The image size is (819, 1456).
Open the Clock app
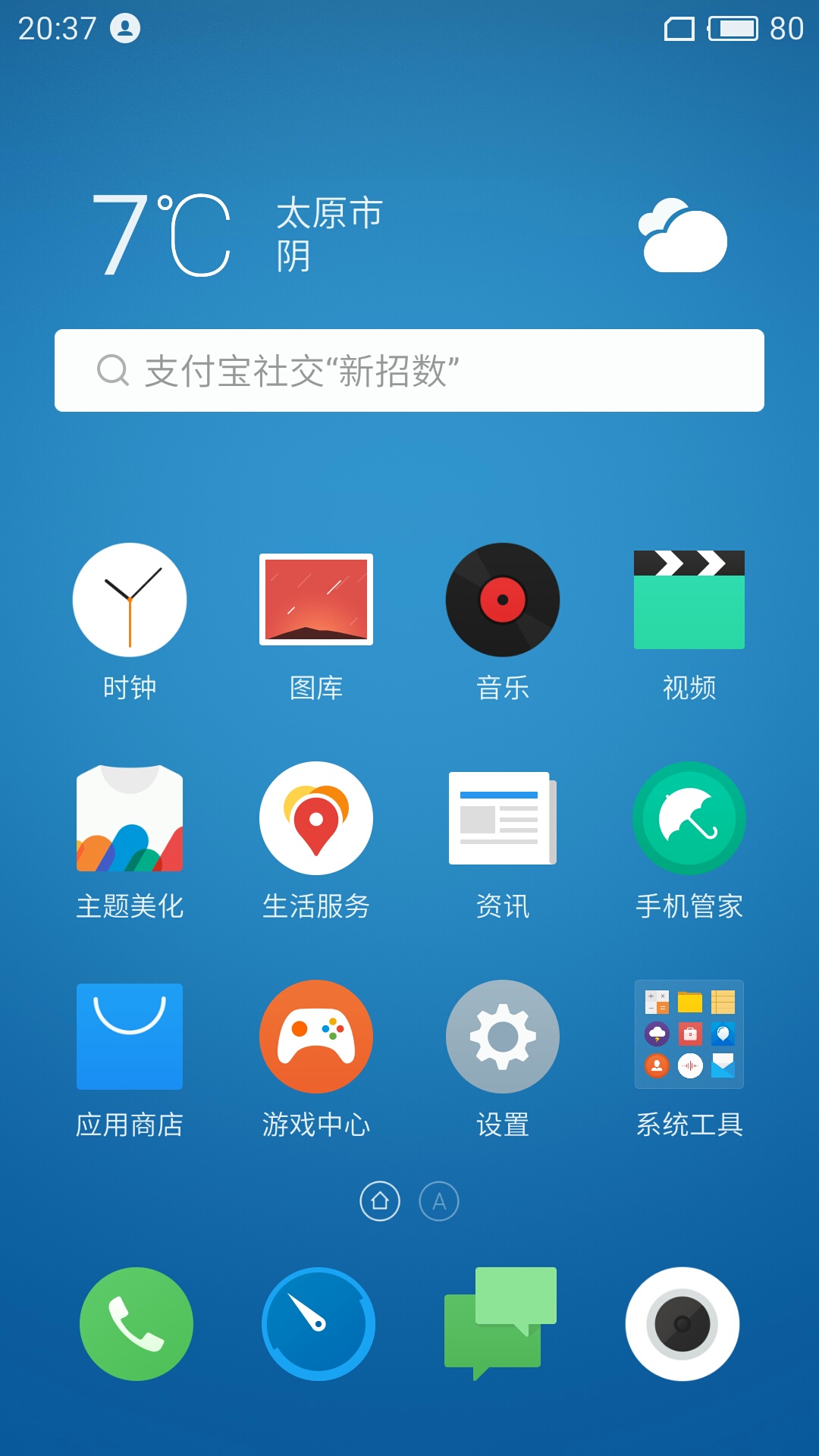129,599
